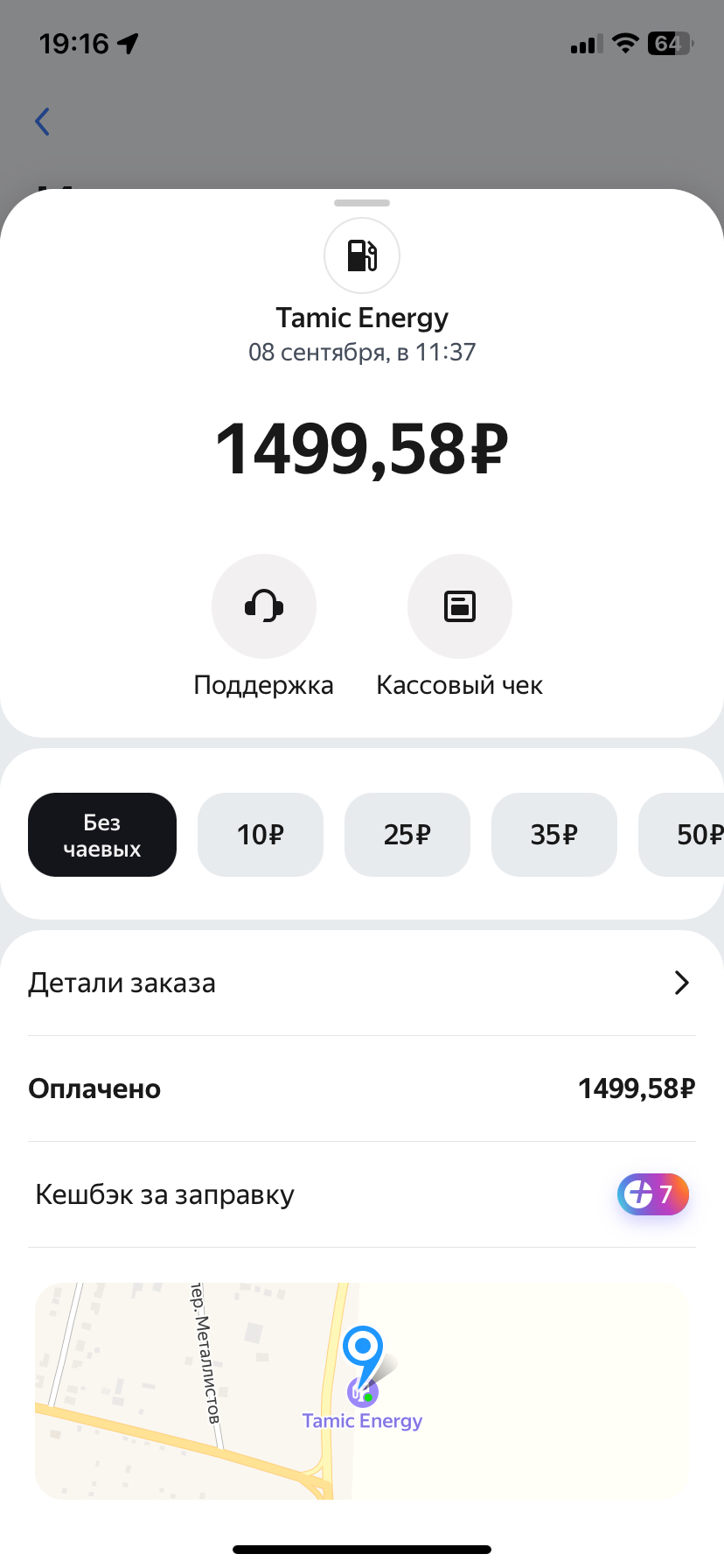Select the 35₽ tip option
The width and height of the screenshot is (724, 1568).
click(554, 835)
